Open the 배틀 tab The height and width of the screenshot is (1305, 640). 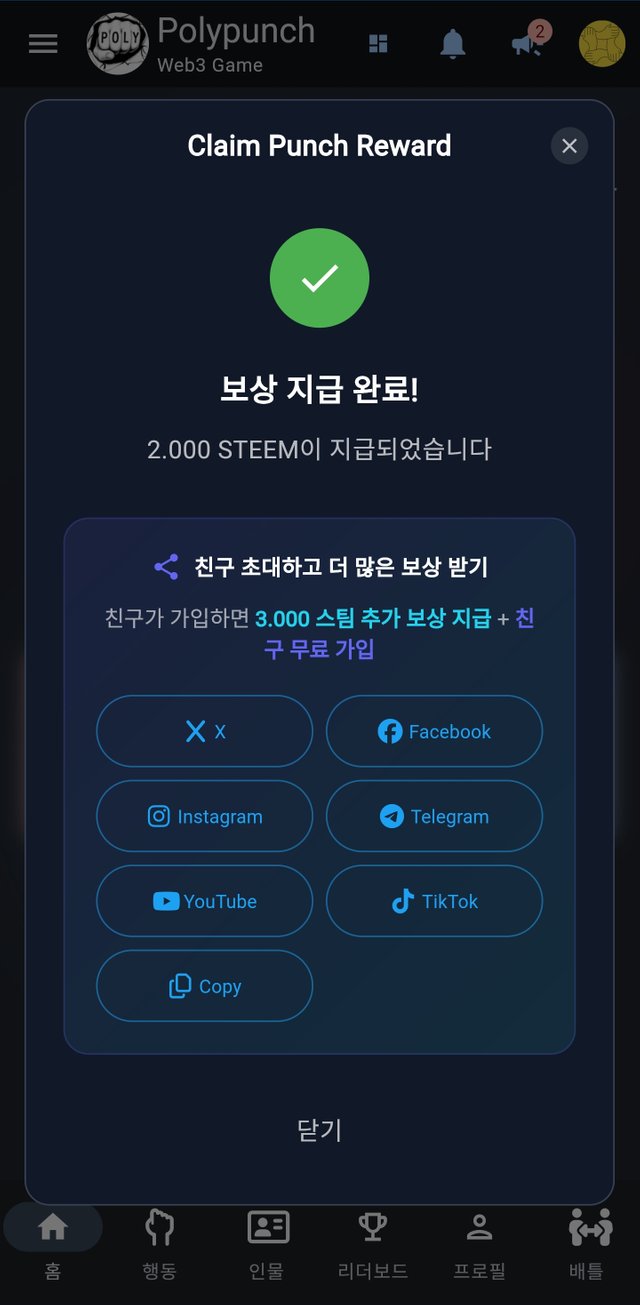coord(590,1240)
